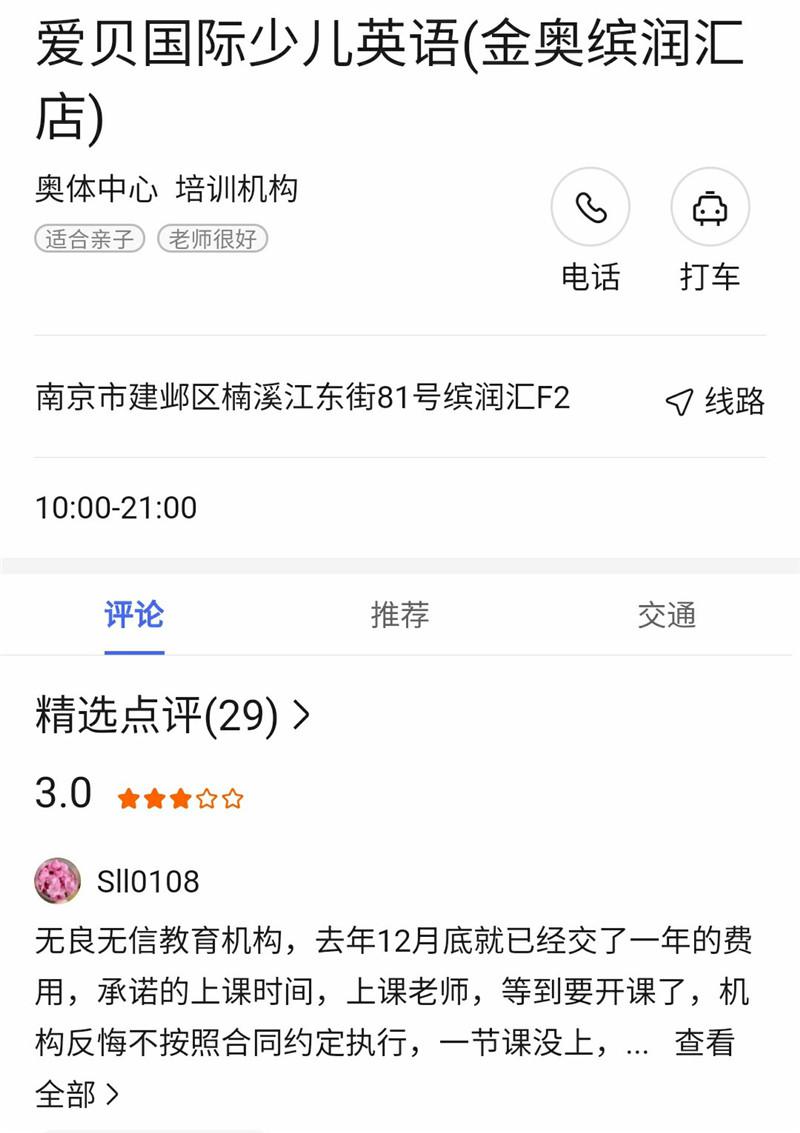Select the 适合亲子 tag
Image resolution: width=800 pixels, height=1133 pixels.
click(x=90, y=240)
